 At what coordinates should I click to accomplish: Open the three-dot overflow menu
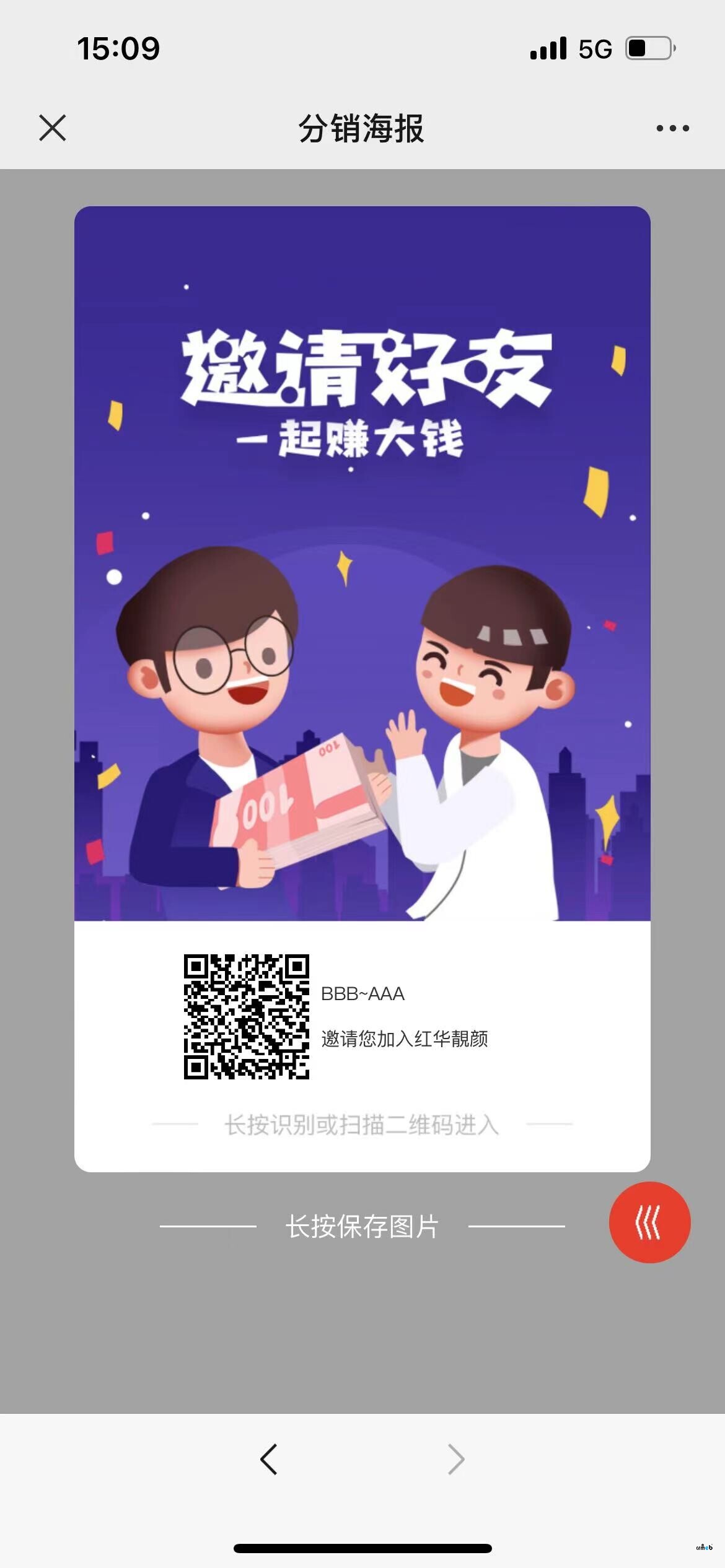pyautogui.click(x=672, y=128)
